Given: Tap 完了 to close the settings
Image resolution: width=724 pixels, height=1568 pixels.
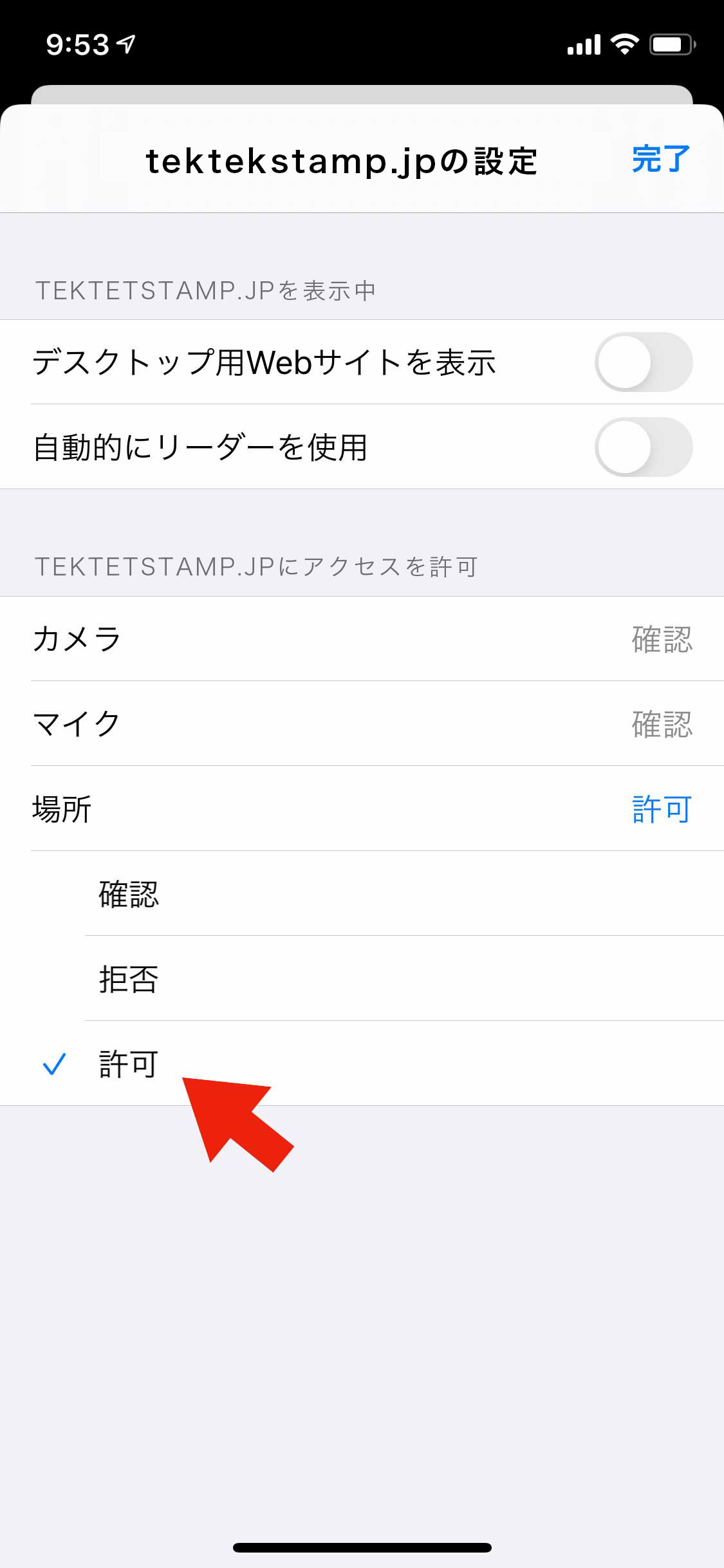Looking at the screenshot, I should [660, 159].
